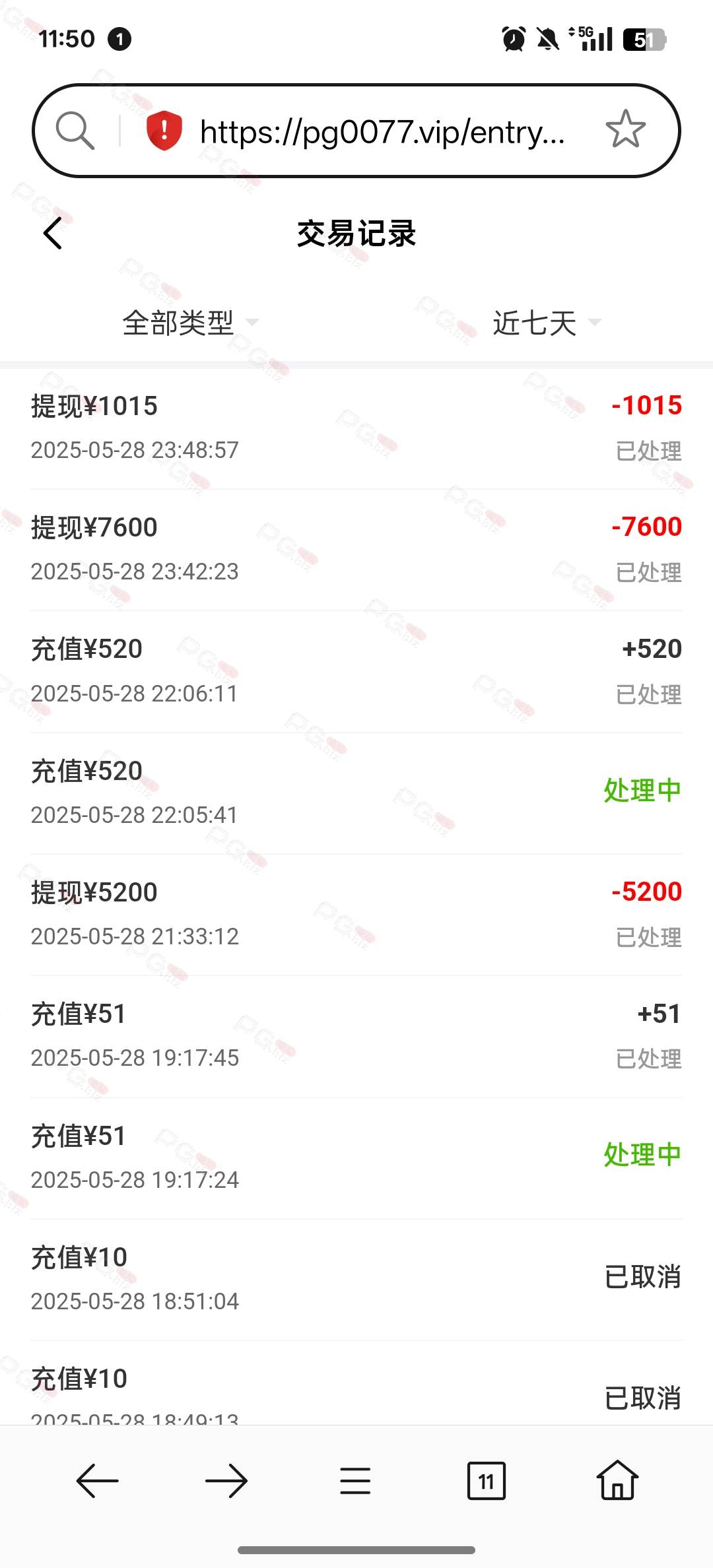Tap the red security warning shield
Screen dimensions: 713x1568
(x=164, y=130)
